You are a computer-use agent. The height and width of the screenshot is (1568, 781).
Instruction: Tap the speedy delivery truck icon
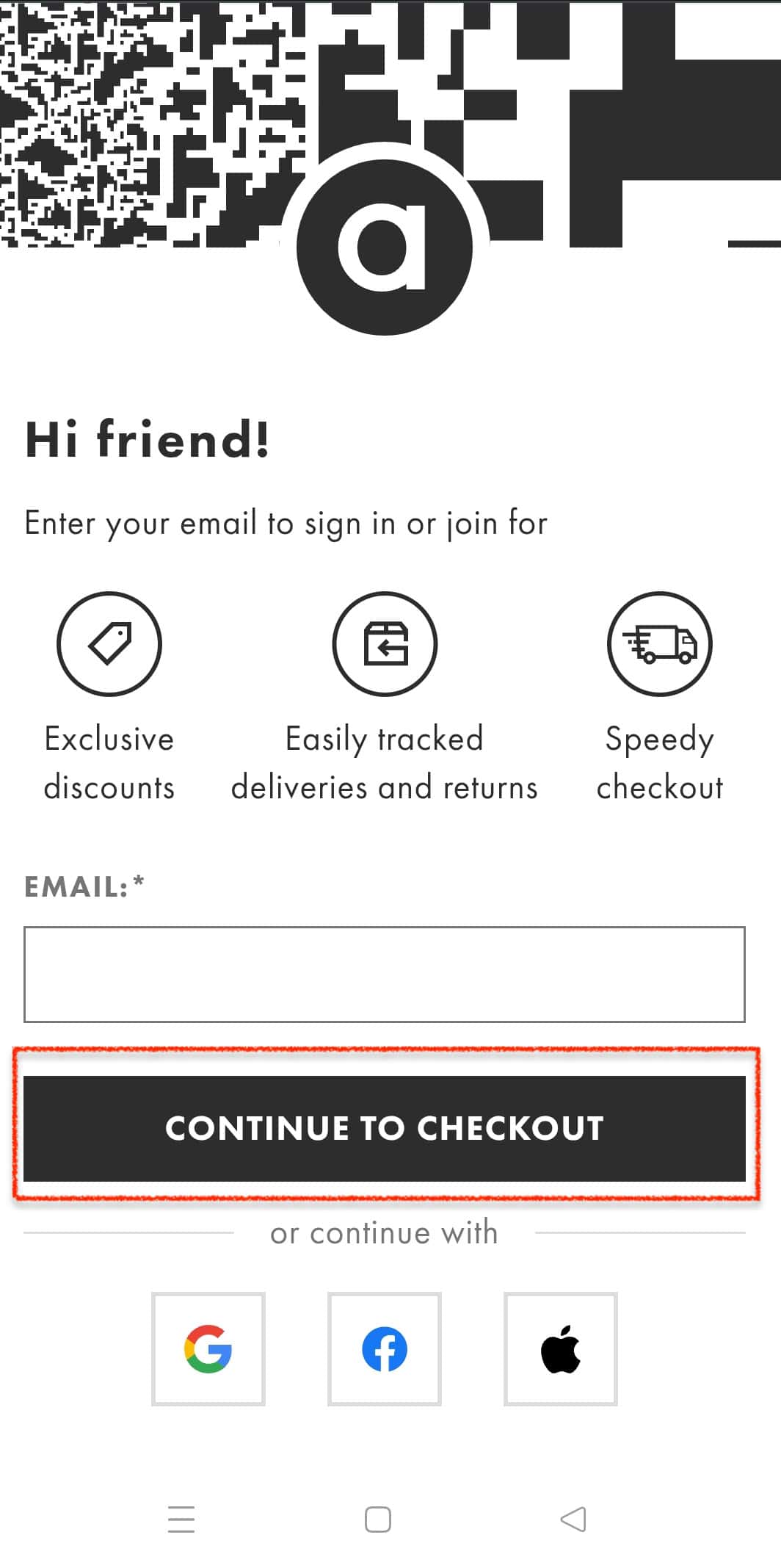(x=658, y=643)
